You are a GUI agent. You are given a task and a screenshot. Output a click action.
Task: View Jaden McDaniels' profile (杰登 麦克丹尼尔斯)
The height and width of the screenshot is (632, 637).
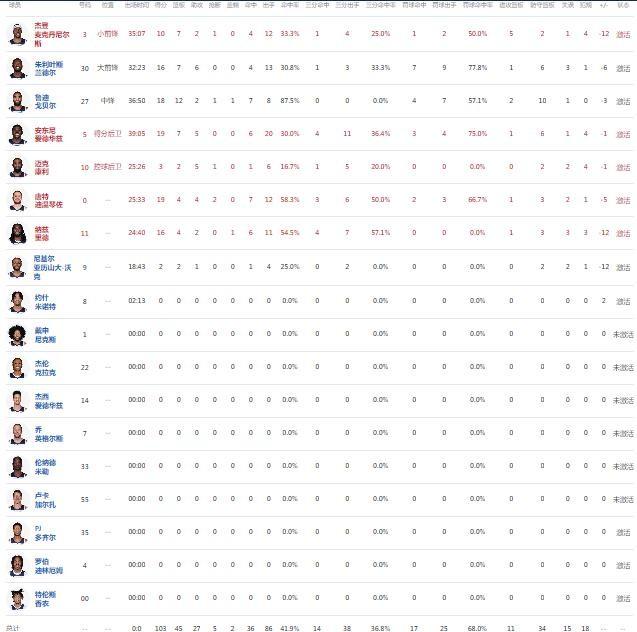tap(51, 34)
